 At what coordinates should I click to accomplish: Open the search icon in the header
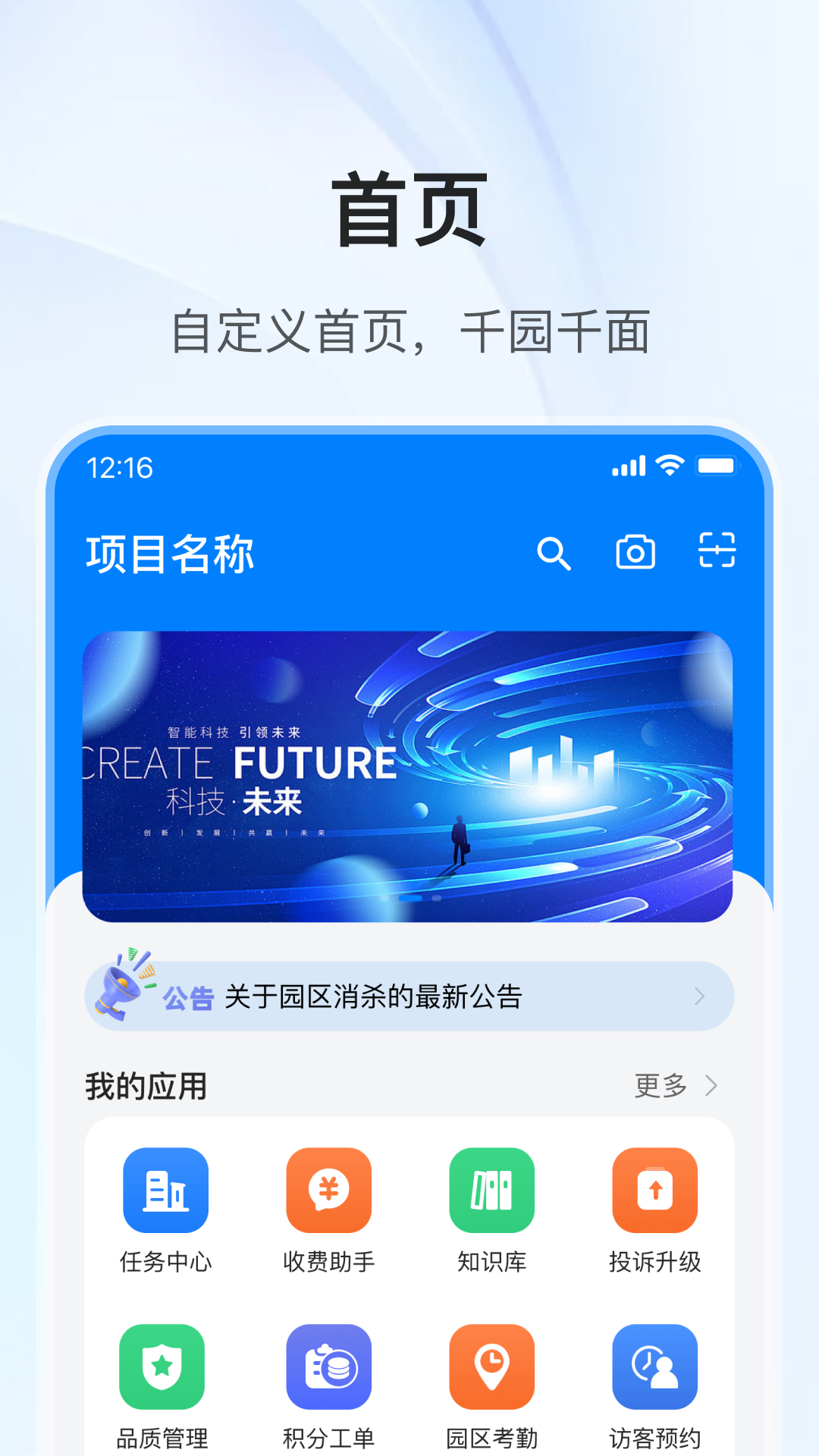(556, 554)
